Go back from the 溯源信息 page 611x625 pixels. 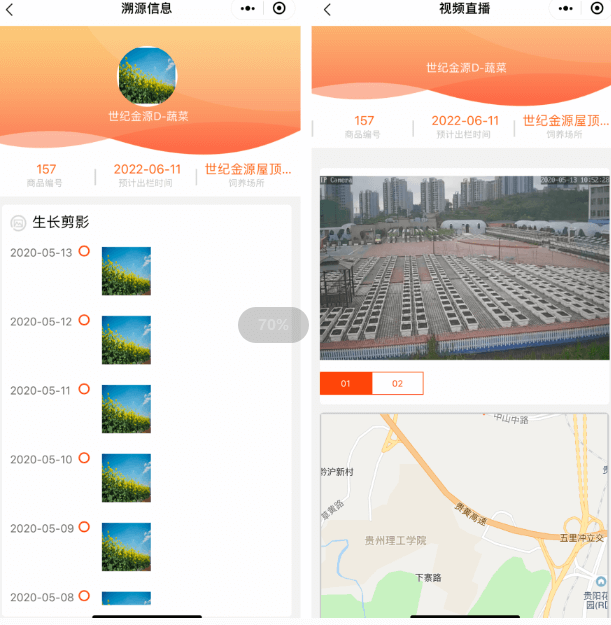(x=10, y=9)
